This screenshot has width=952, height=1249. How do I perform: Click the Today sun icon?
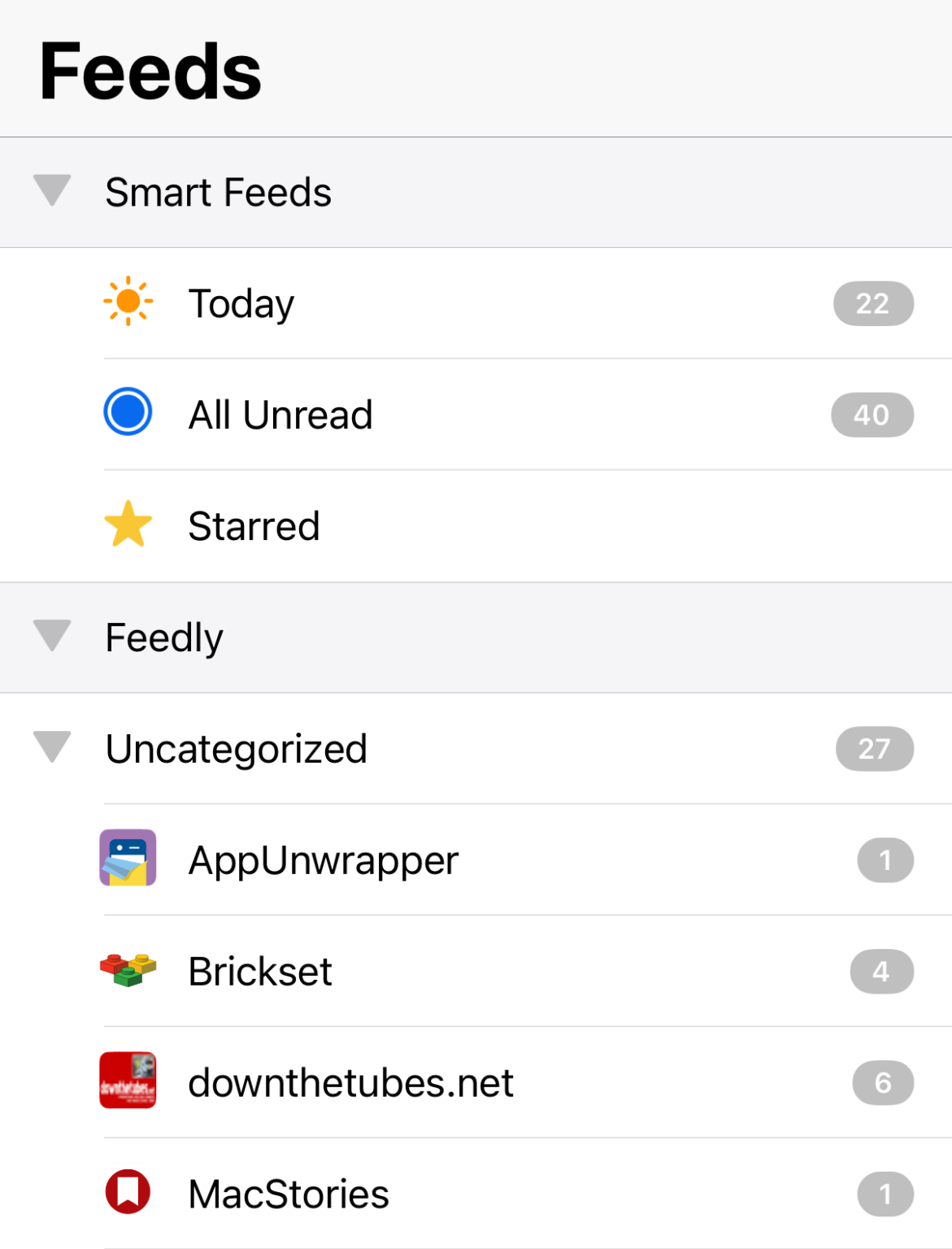(128, 302)
